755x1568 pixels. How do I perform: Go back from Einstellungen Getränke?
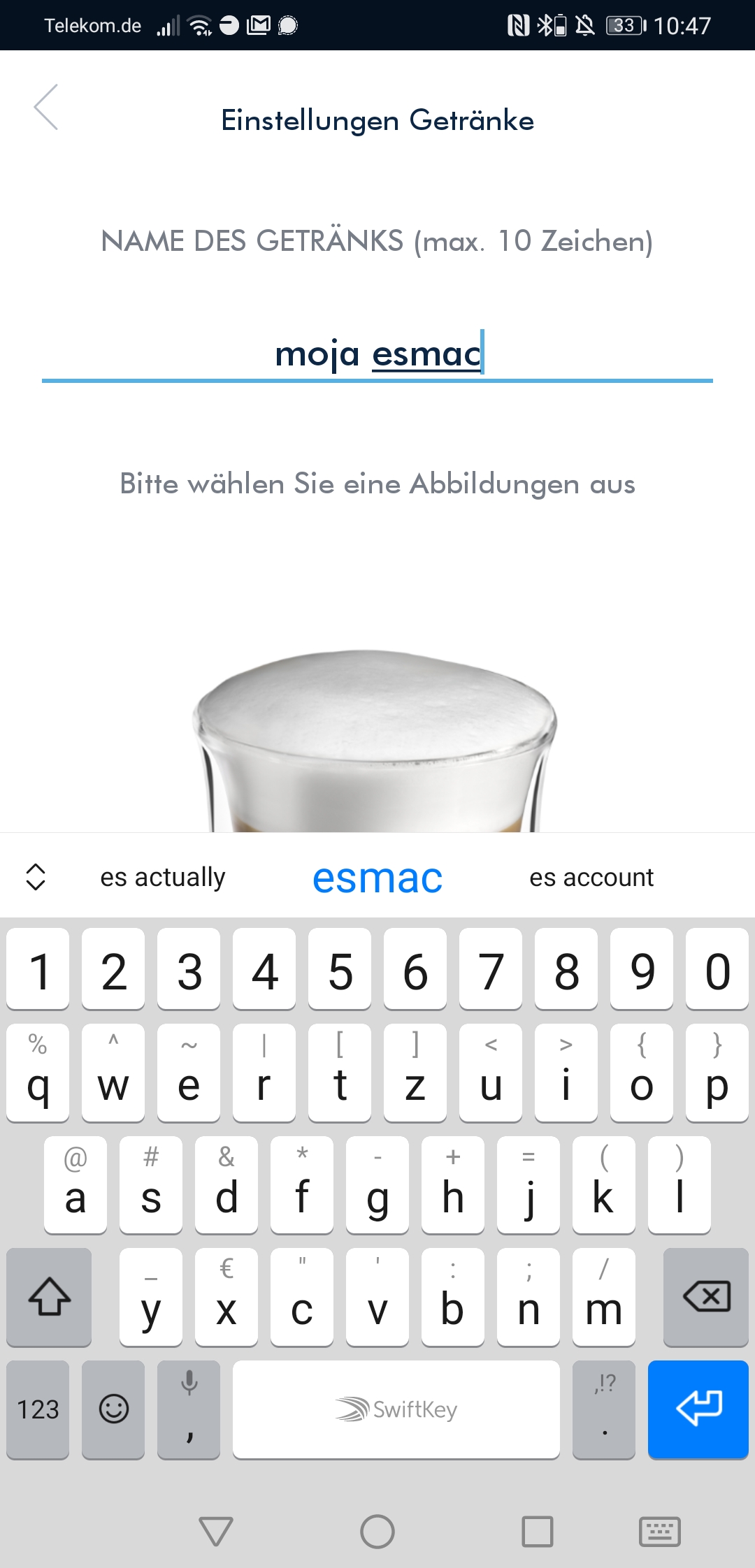[x=46, y=108]
